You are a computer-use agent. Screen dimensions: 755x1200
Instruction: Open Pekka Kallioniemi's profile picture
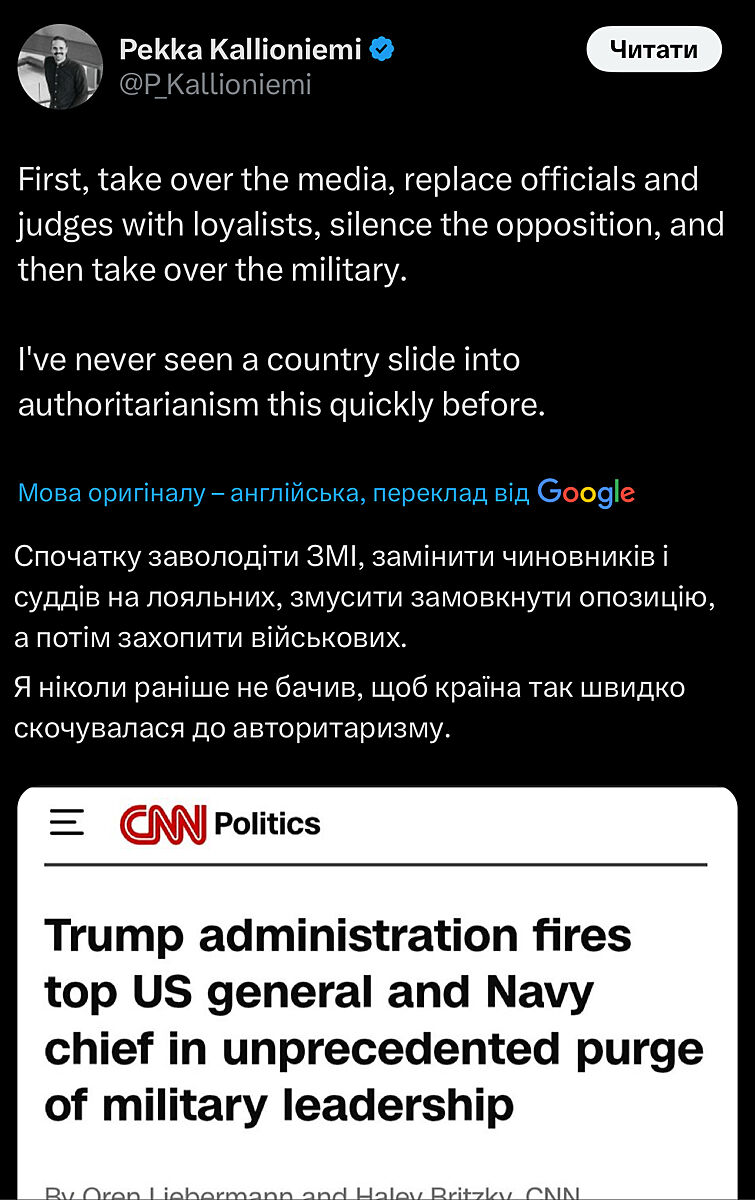[x=60, y=66]
